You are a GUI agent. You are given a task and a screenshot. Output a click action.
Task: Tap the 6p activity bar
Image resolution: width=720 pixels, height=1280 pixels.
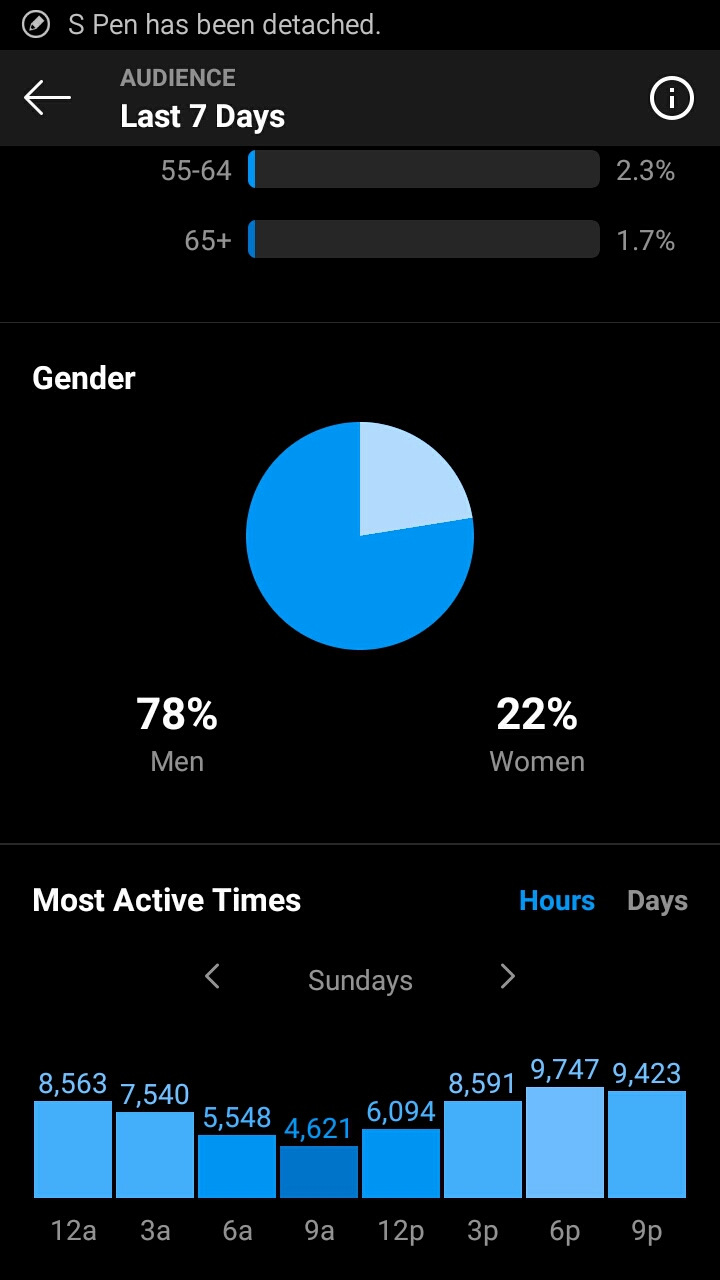click(565, 1143)
